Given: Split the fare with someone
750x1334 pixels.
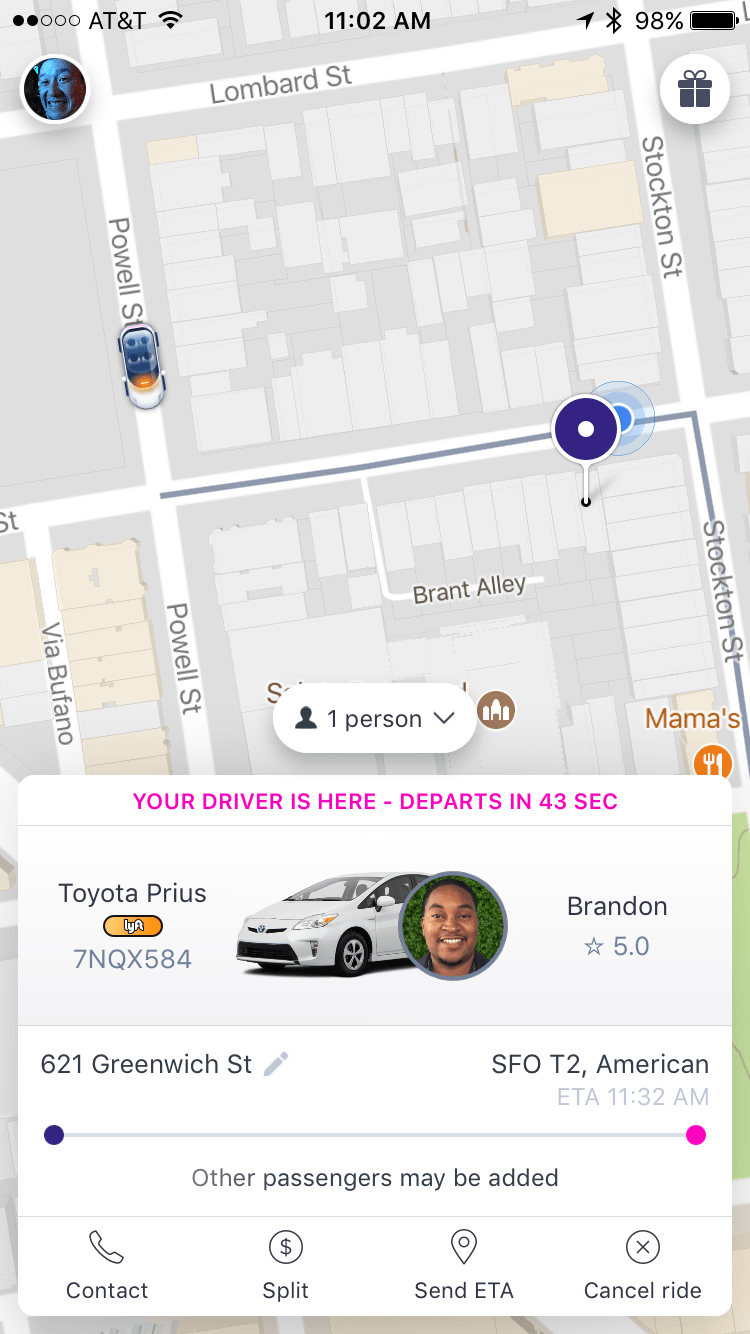Looking at the screenshot, I should 286,1265.
